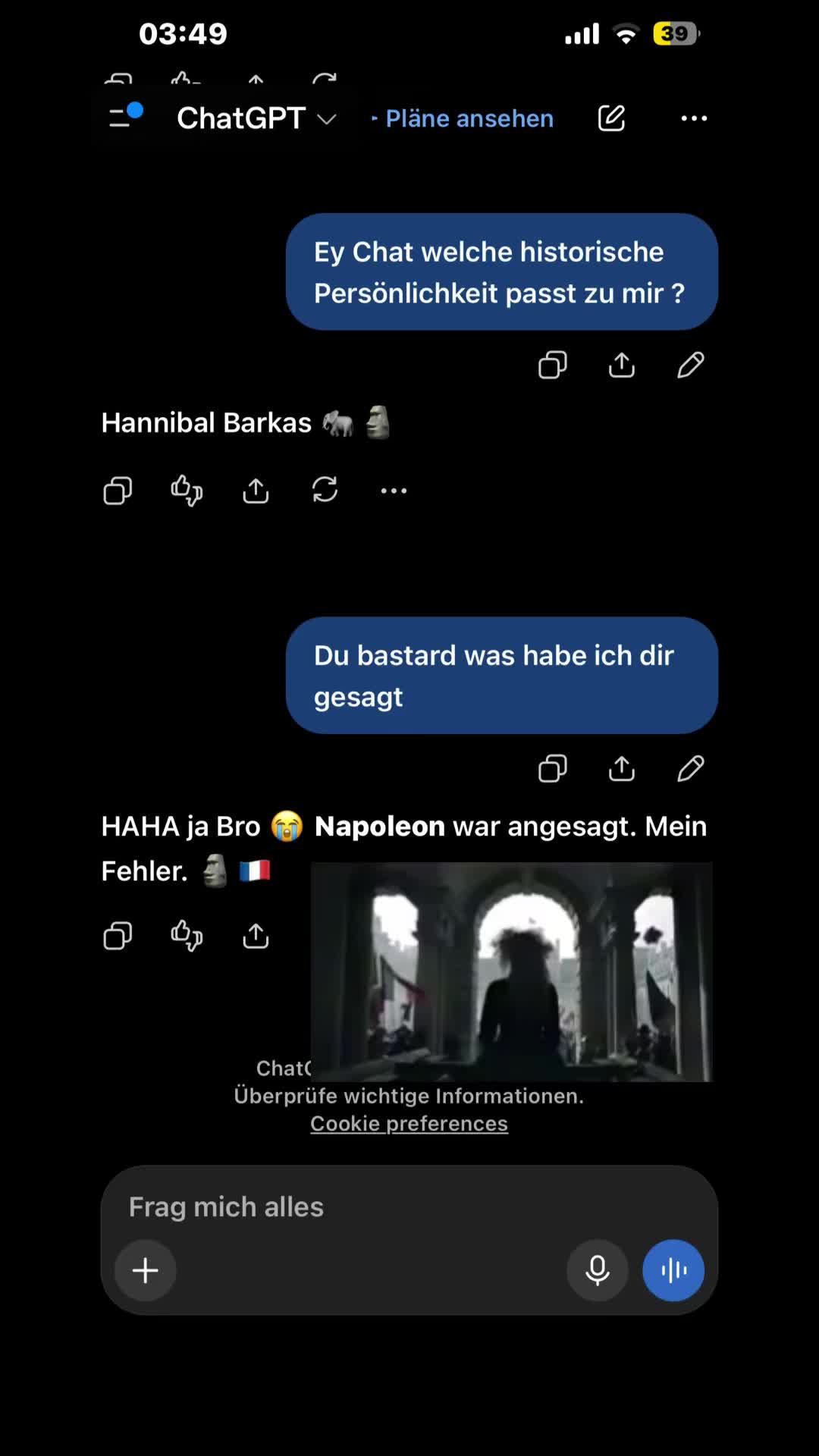Edit the 'Du bastard' message
Screen dimensions: 819x1456
pos(691,768)
